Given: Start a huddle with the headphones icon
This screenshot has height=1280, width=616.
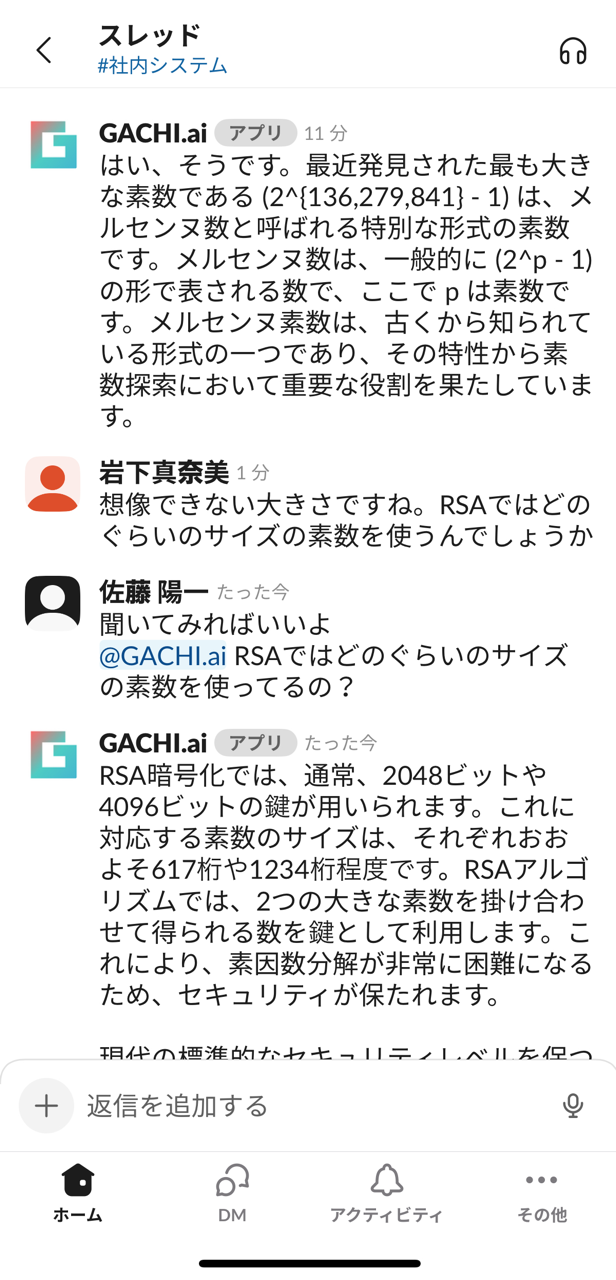Looking at the screenshot, I should click(573, 51).
